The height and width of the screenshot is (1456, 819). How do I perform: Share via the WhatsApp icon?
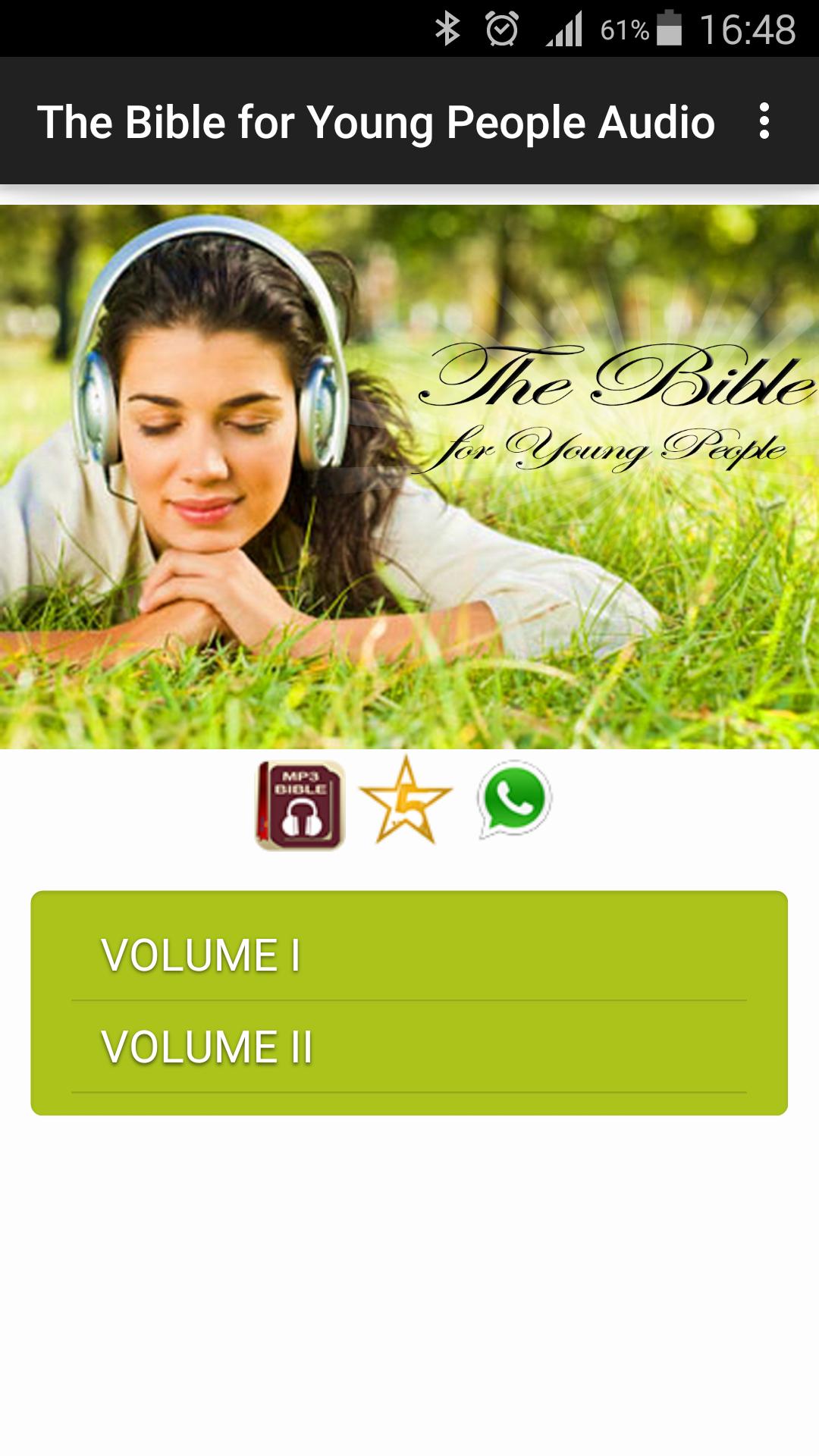coord(514,800)
